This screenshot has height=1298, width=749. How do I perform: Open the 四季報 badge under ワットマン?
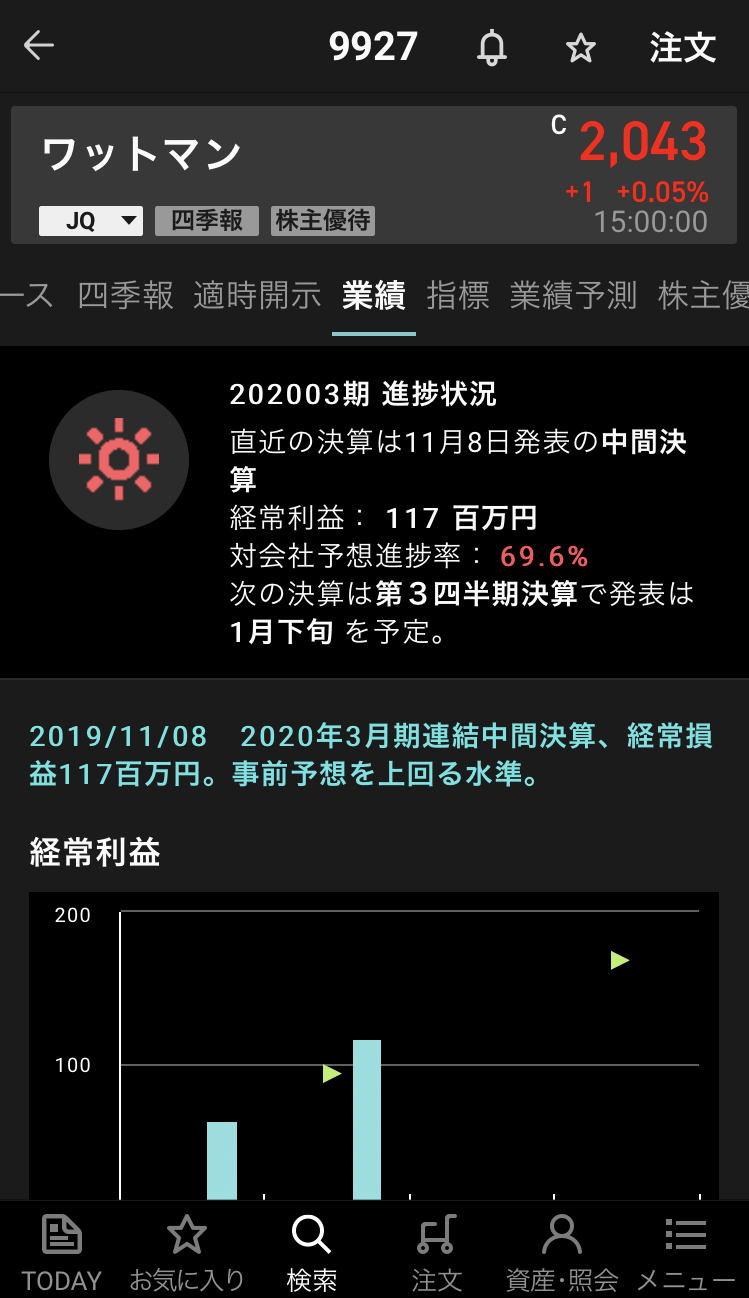pyautogui.click(x=207, y=221)
